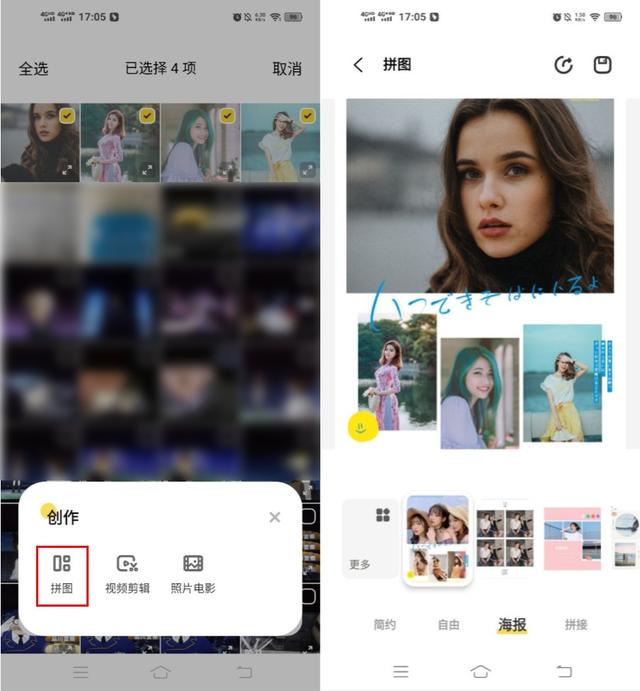Close the 创作 popup
Screen dimensions: 640x691
275,517
